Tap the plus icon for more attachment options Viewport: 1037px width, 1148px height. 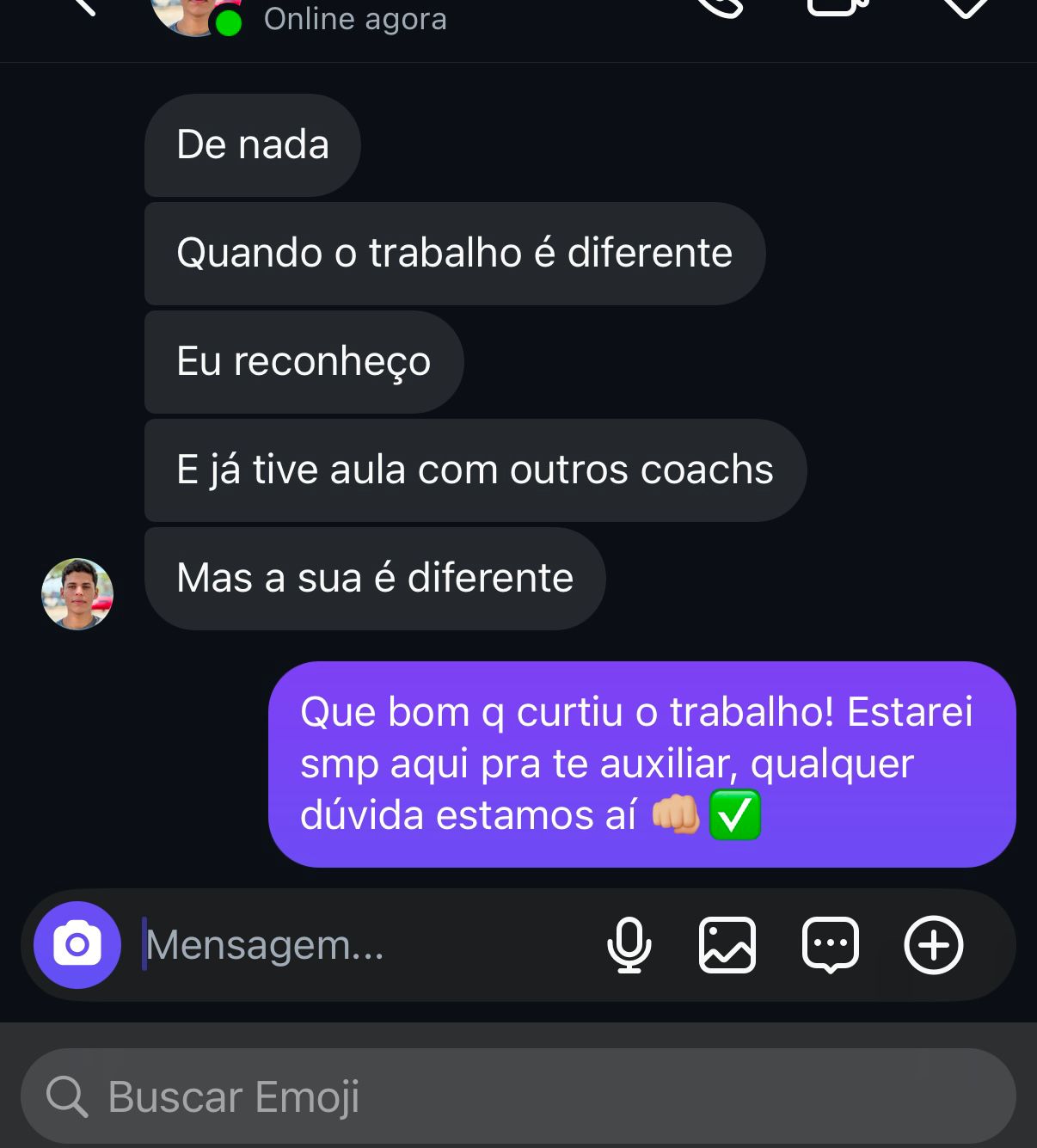pos(934,944)
